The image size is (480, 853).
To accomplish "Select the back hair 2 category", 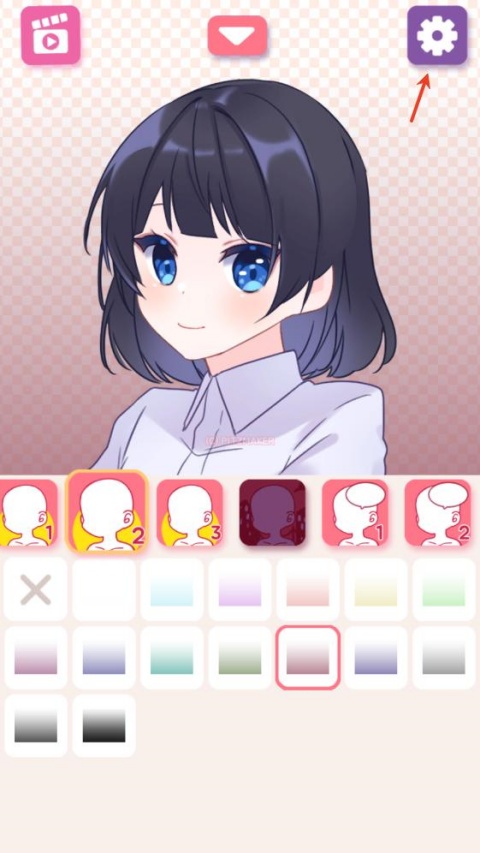I will pos(107,511).
